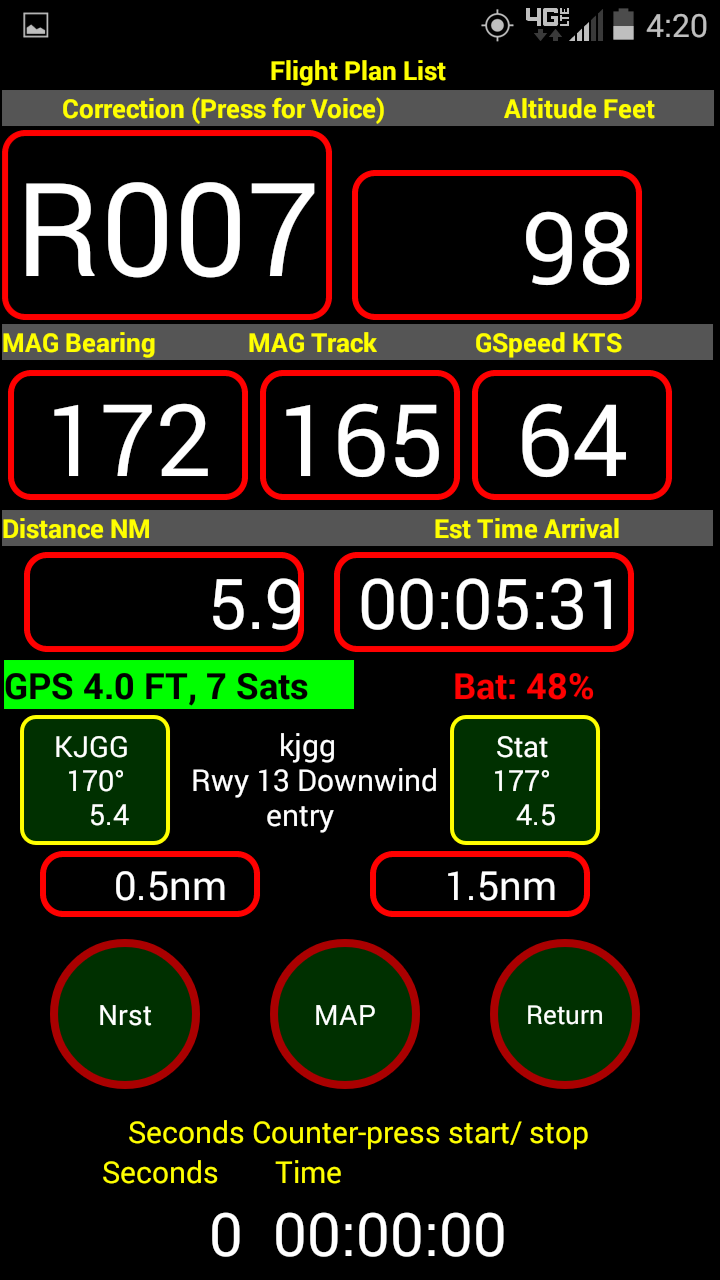Image resolution: width=720 pixels, height=1280 pixels.
Task: Tap the MAG Track display showing 165
Action: (360, 434)
